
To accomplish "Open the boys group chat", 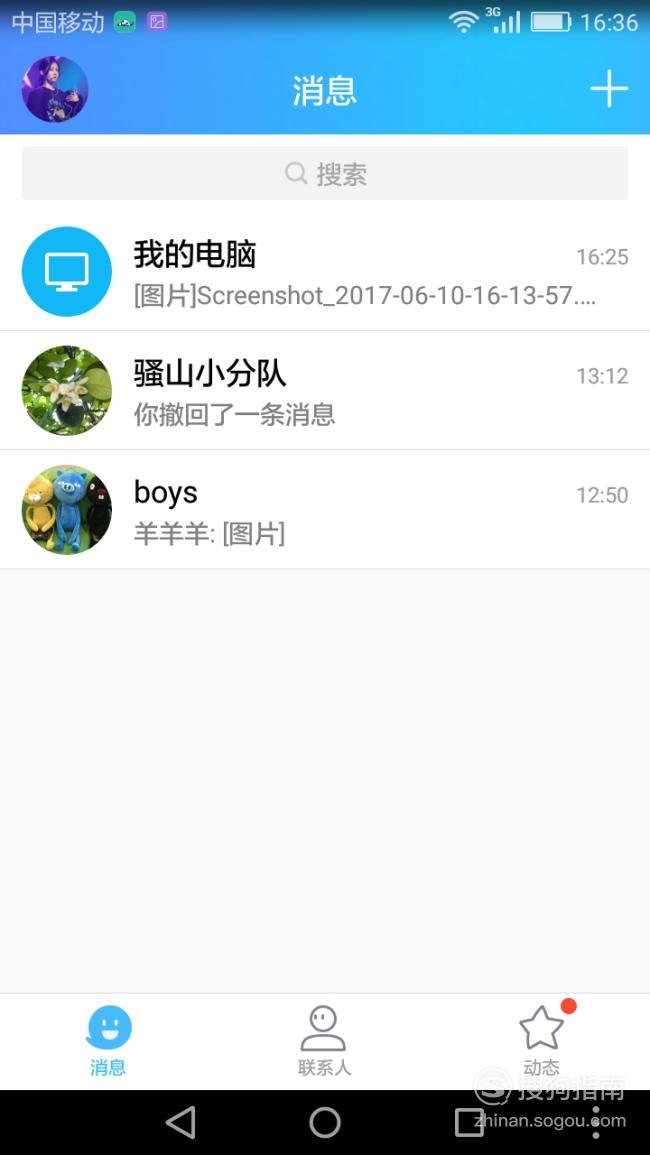I will (325, 510).
